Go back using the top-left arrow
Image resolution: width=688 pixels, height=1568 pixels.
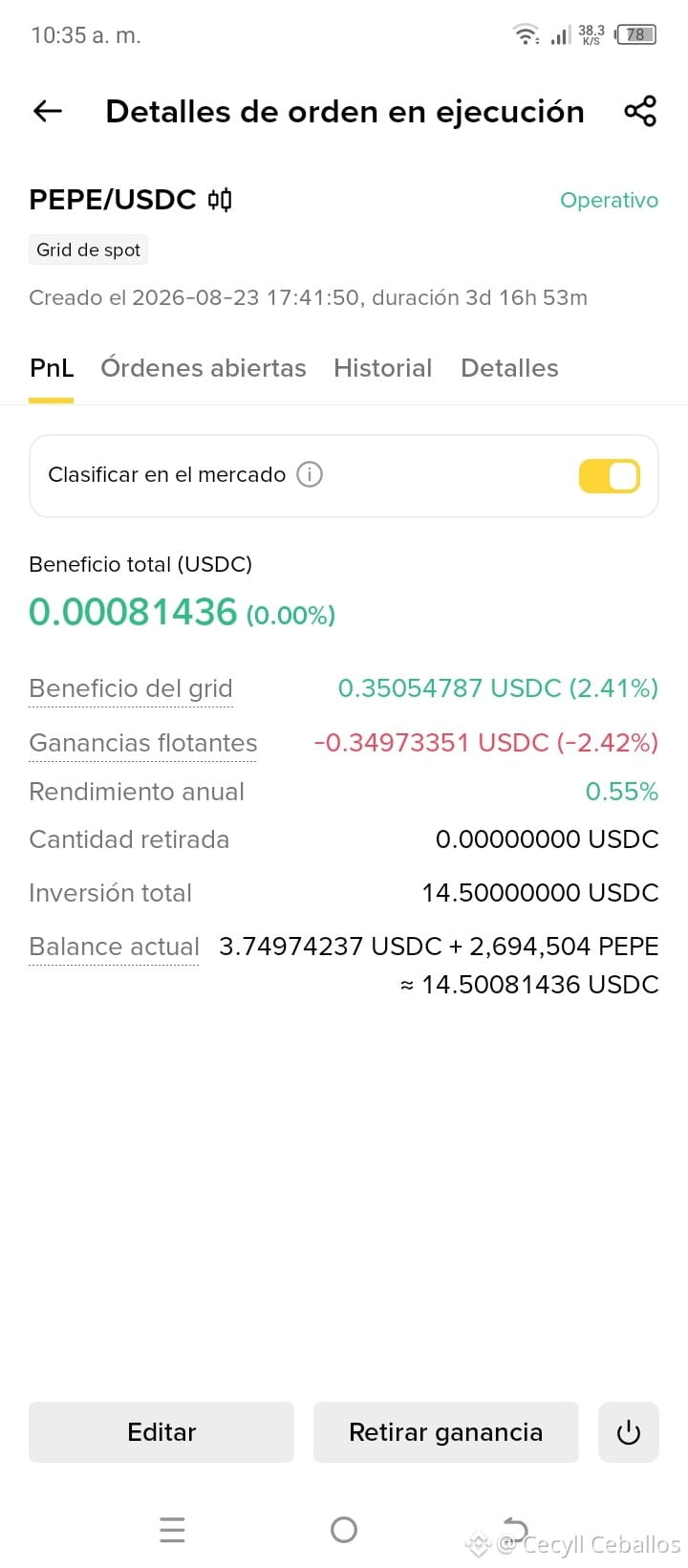tap(48, 112)
